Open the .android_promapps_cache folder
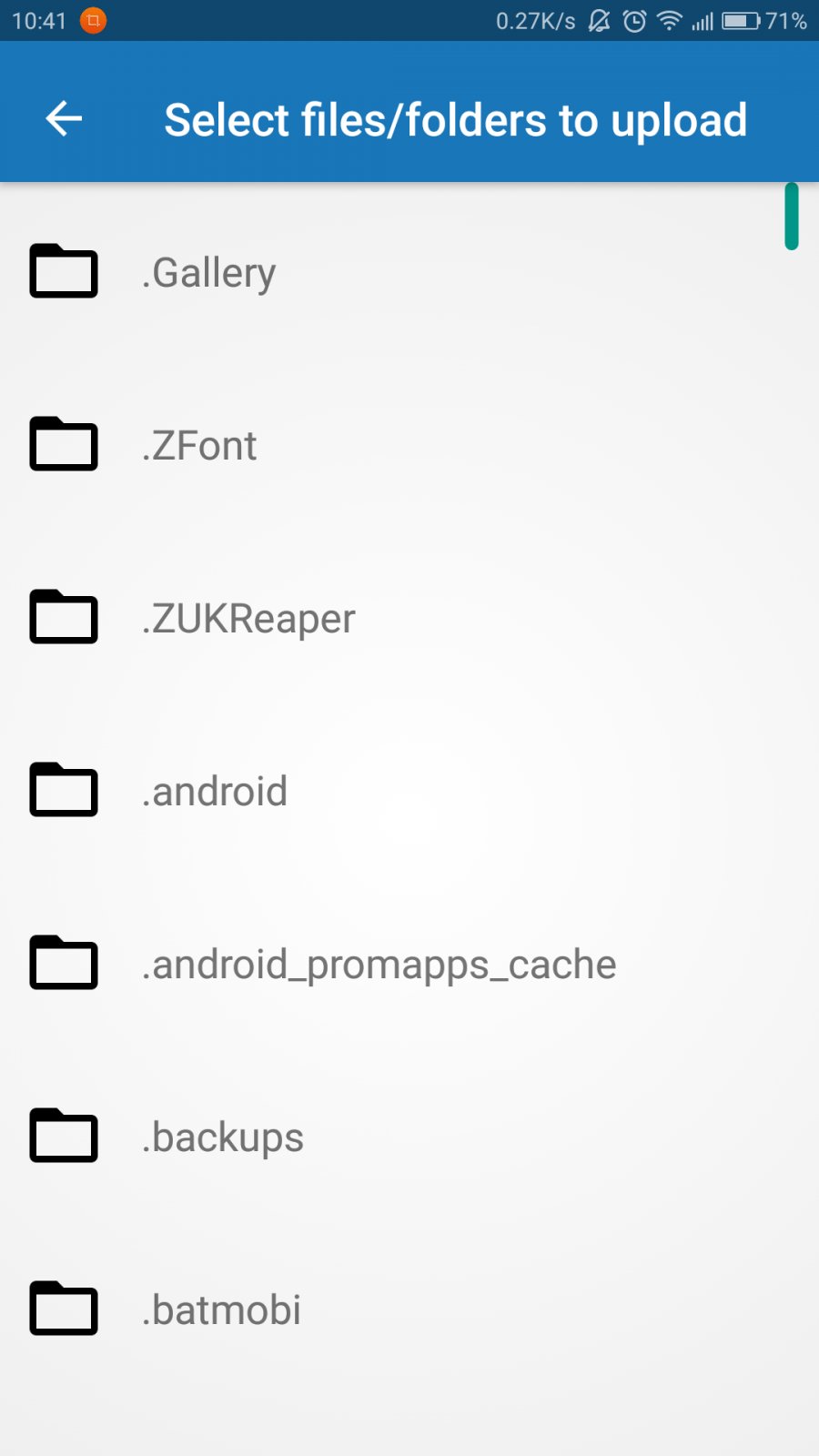The image size is (819, 1456). [x=409, y=964]
